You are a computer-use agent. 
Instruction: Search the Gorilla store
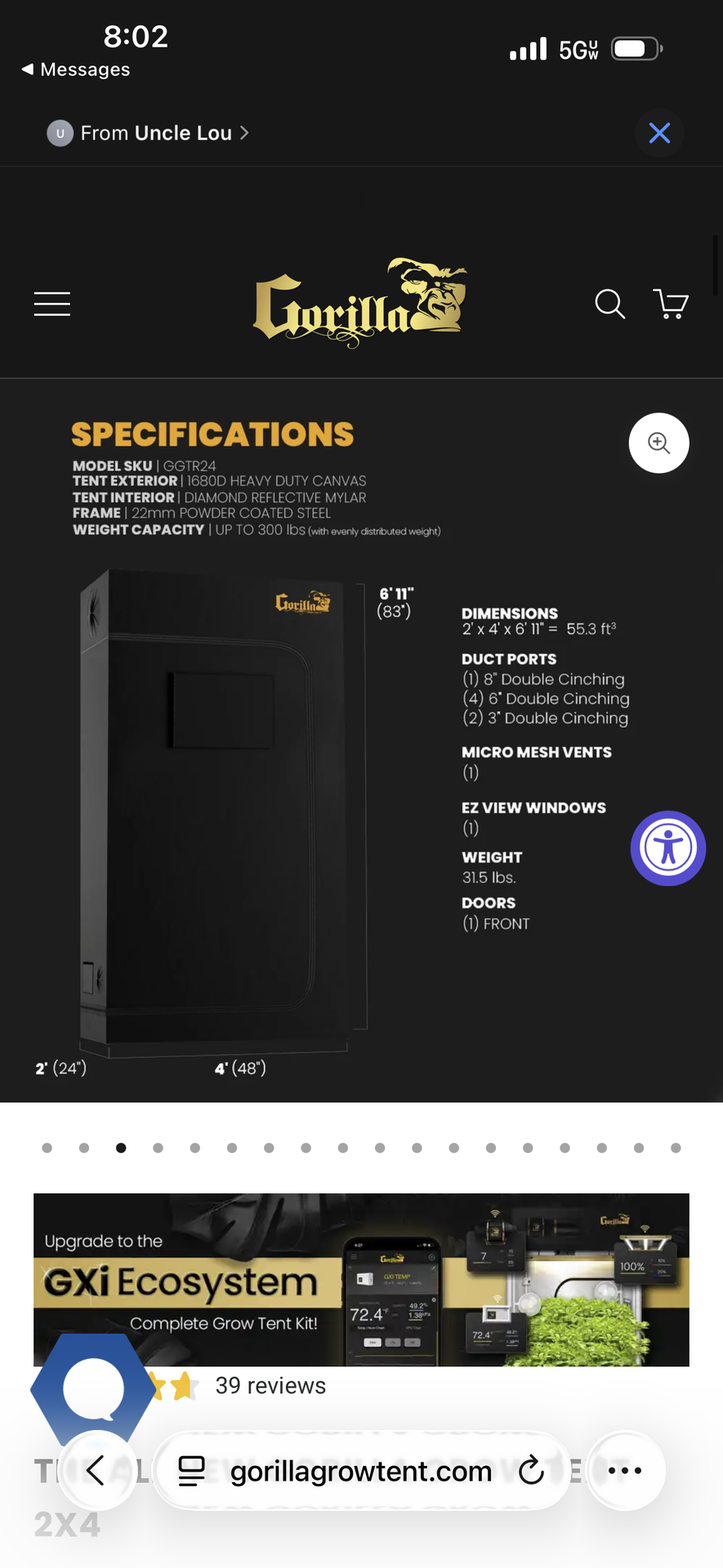[609, 304]
